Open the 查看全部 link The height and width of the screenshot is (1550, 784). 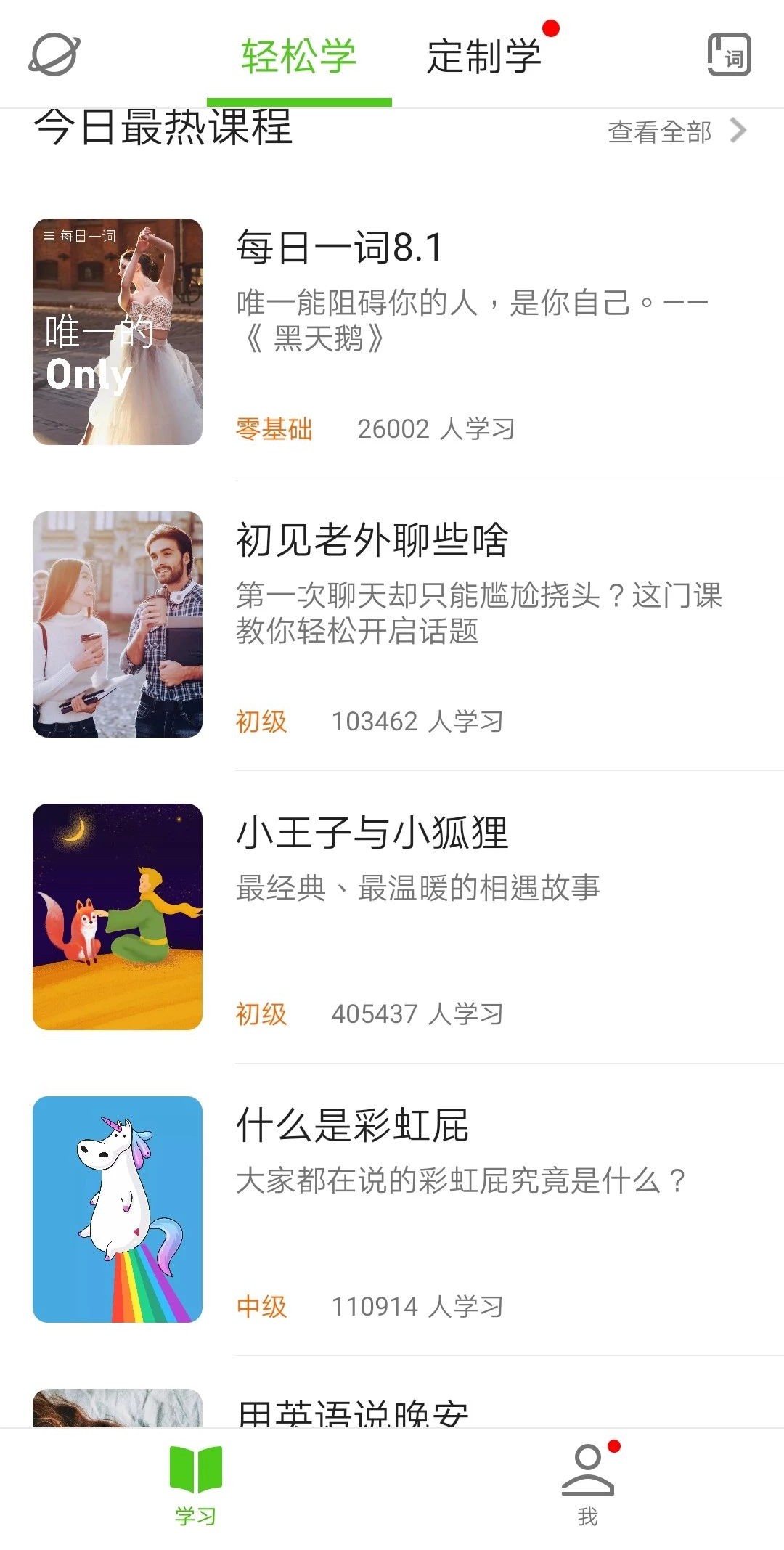click(x=661, y=132)
